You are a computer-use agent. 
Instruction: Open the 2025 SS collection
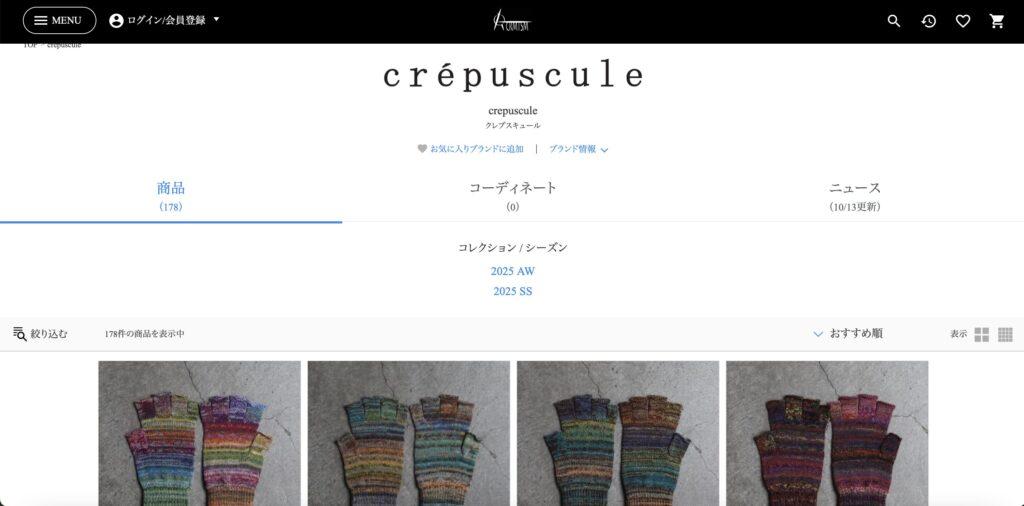pyautogui.click(x=512, y=292)
